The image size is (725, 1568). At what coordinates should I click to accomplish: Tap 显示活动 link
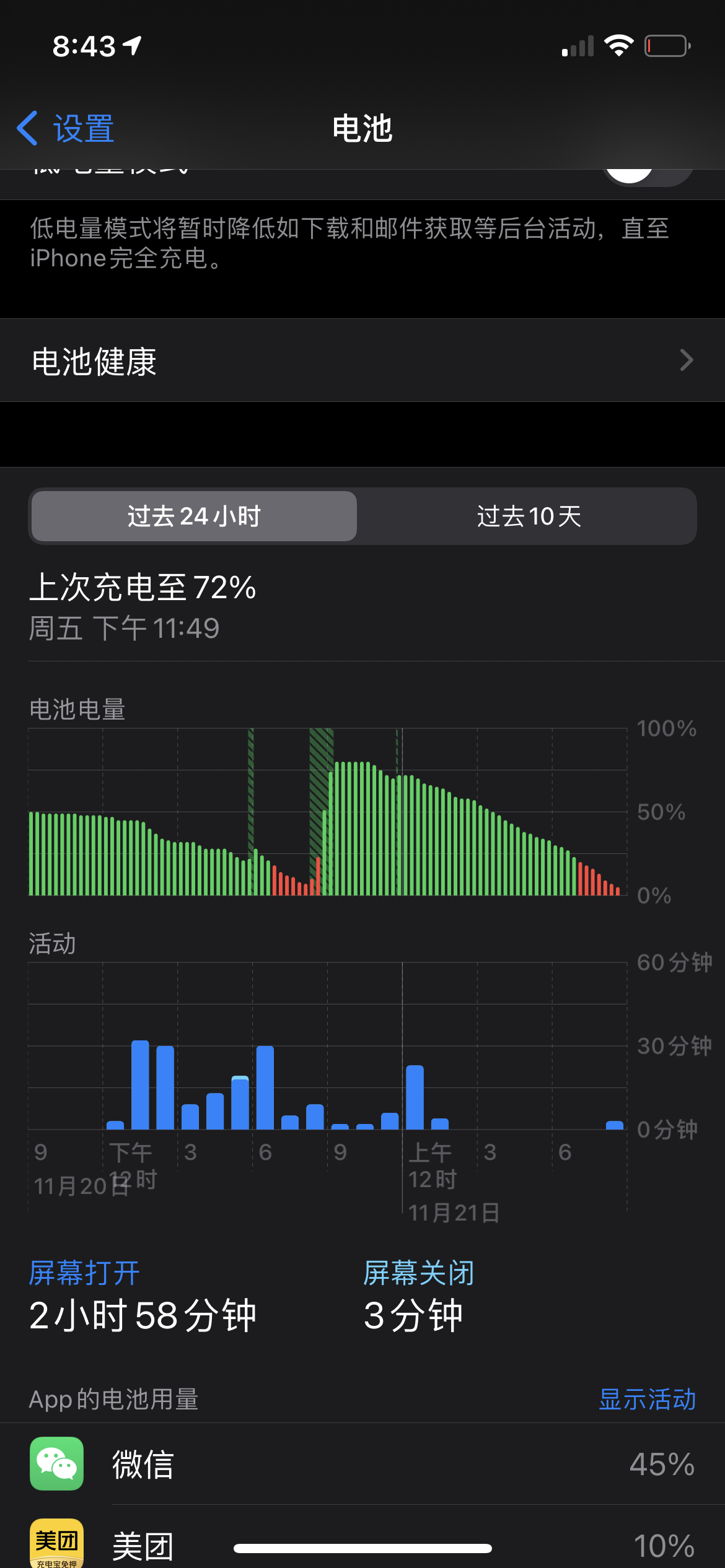pyautogui.click(x=647, y=1400)
